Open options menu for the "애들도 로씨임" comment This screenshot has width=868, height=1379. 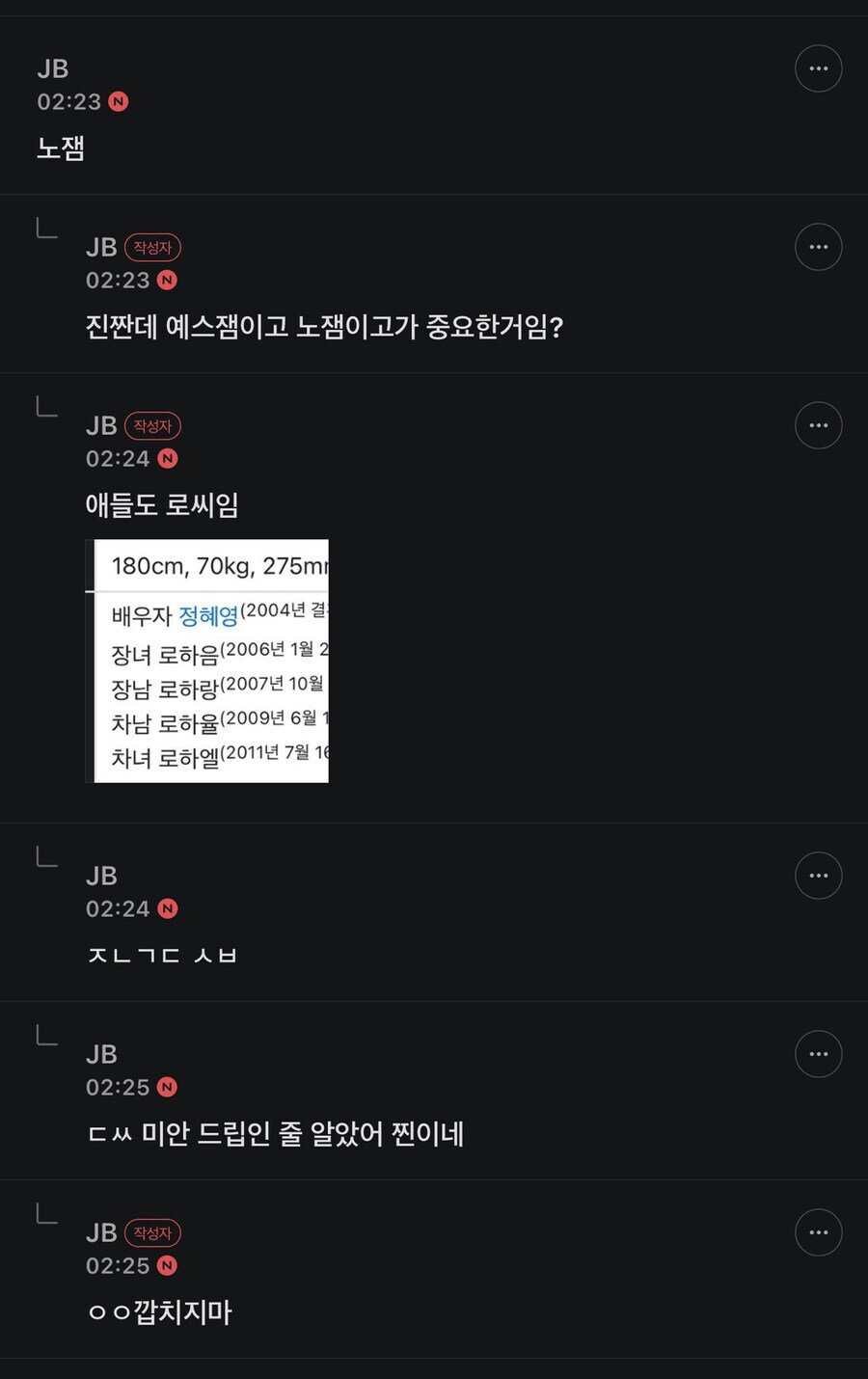818,425
